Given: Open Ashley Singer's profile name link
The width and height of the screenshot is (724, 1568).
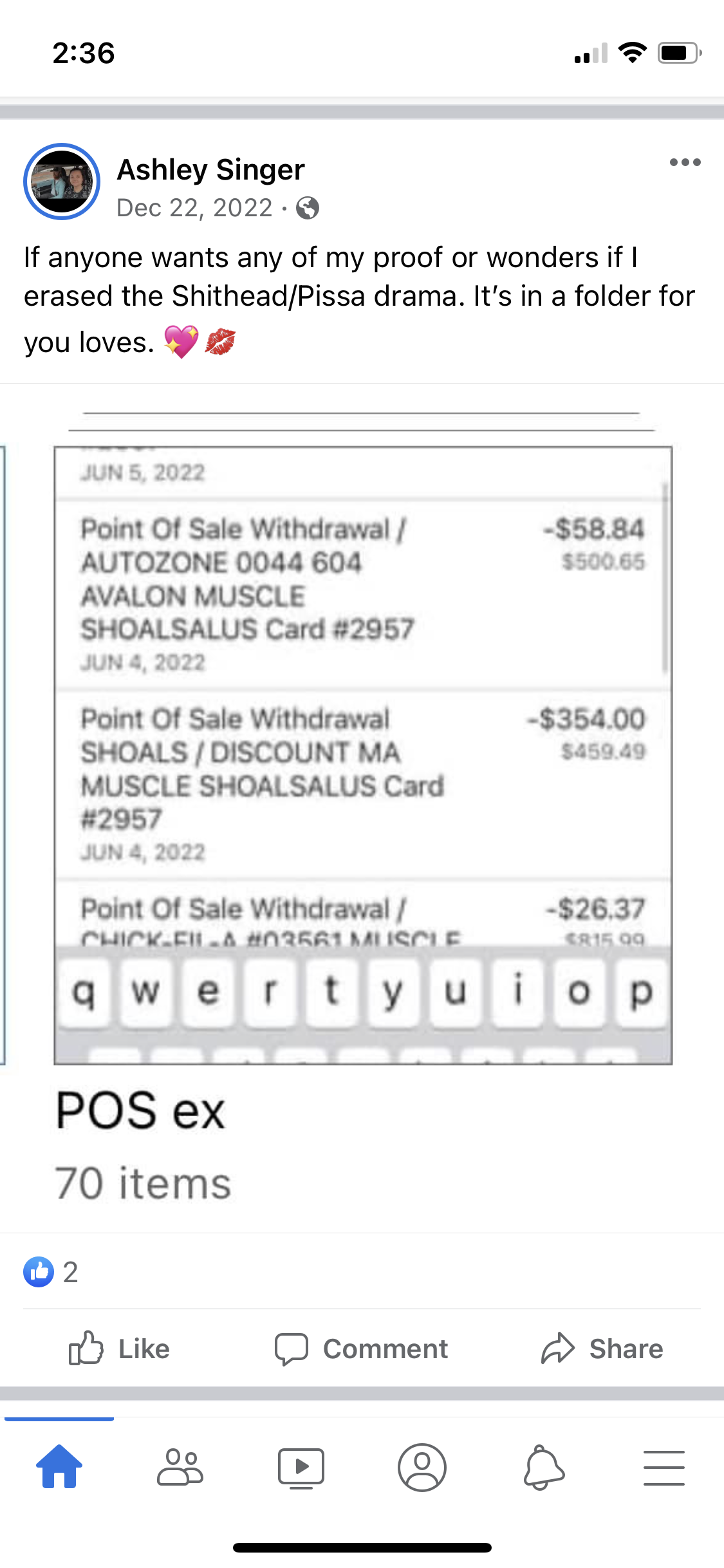Looking at the screenshot, I should point(210,170).
